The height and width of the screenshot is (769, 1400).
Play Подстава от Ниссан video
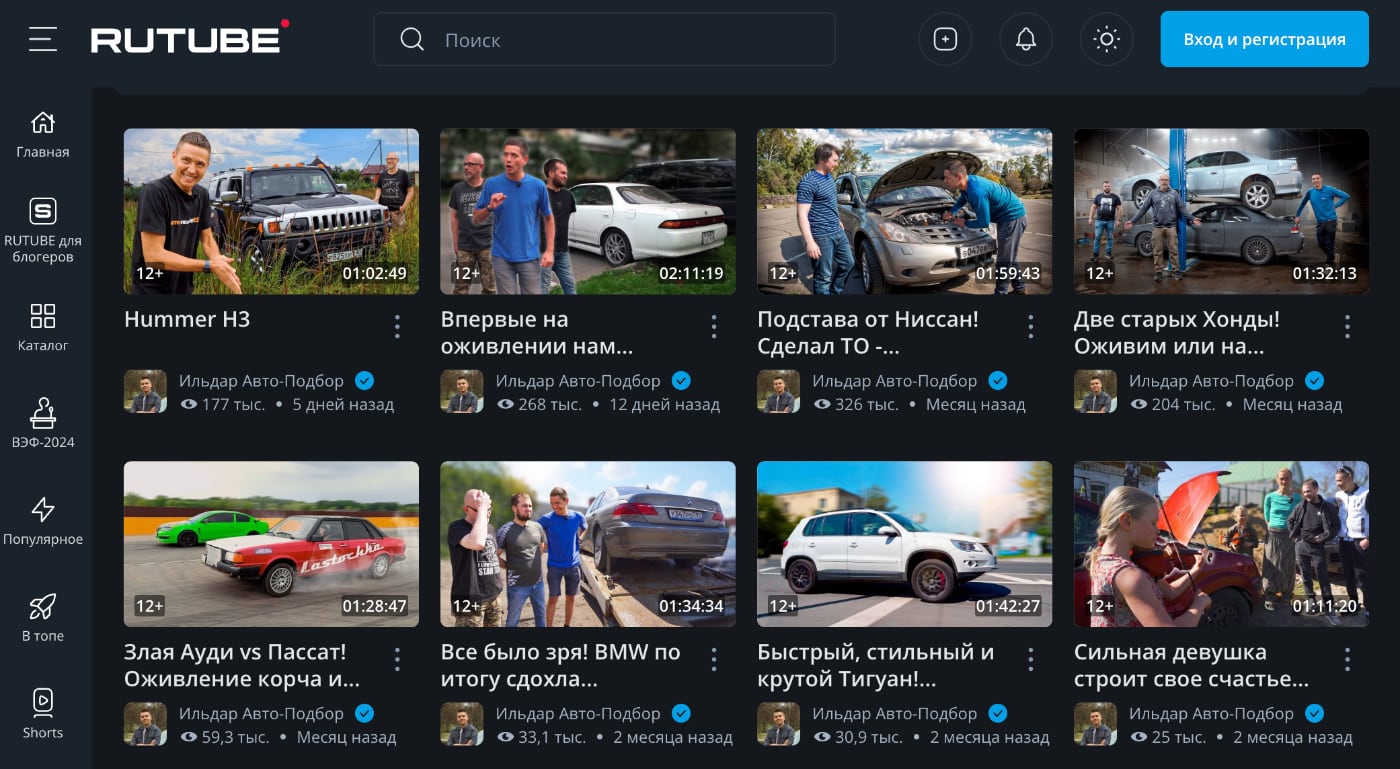click(x=904, y=211)
